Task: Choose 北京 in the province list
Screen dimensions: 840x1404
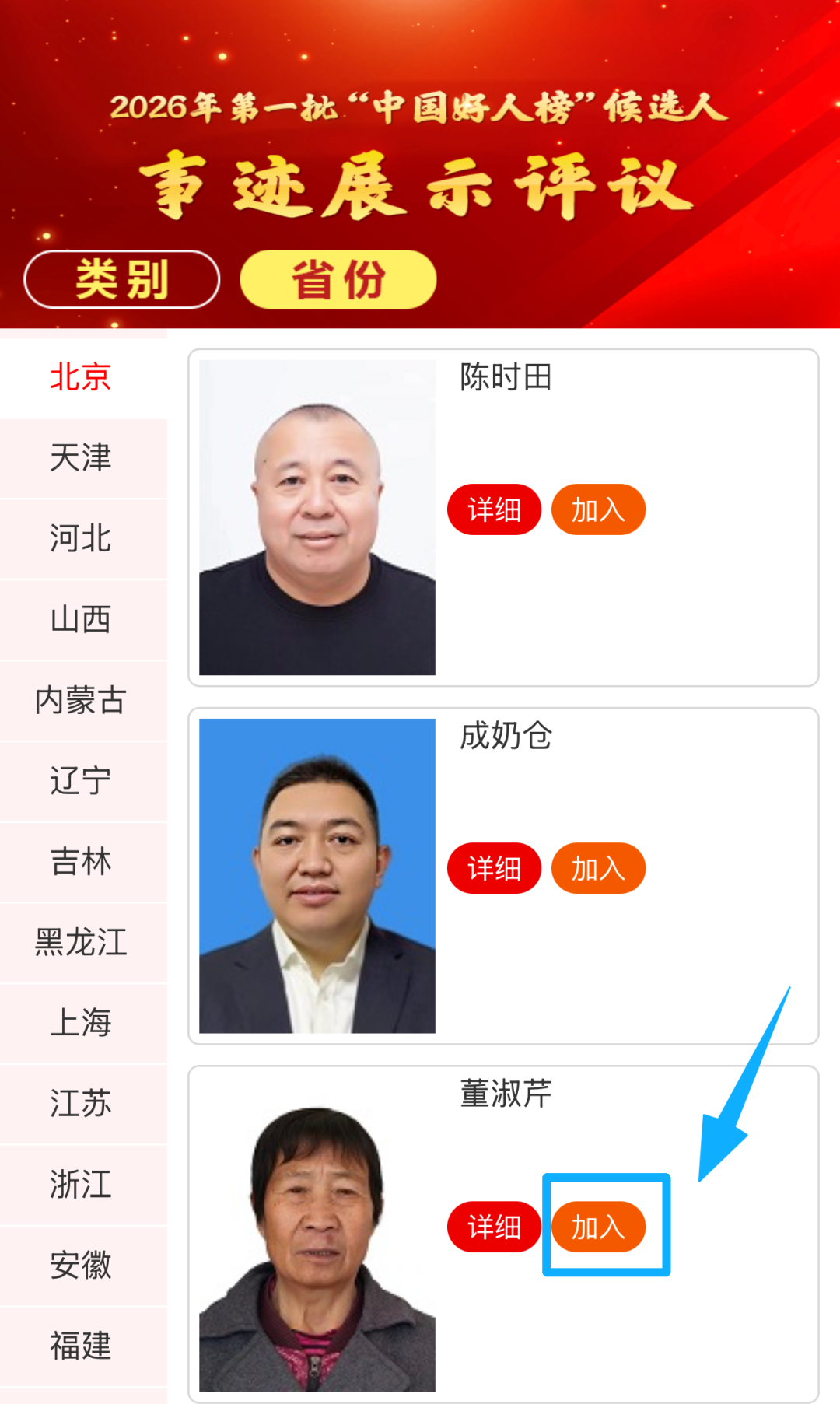Action: [81, 377]
